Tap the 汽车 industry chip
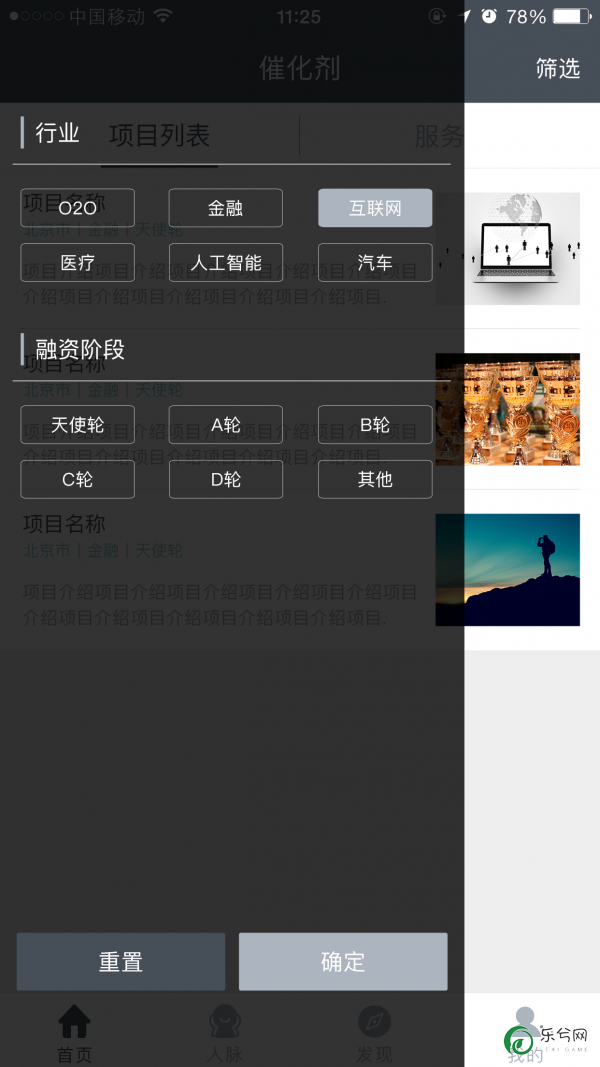Screen dimensions: 600x1067 pyautogui.click(x=375, y=262)
